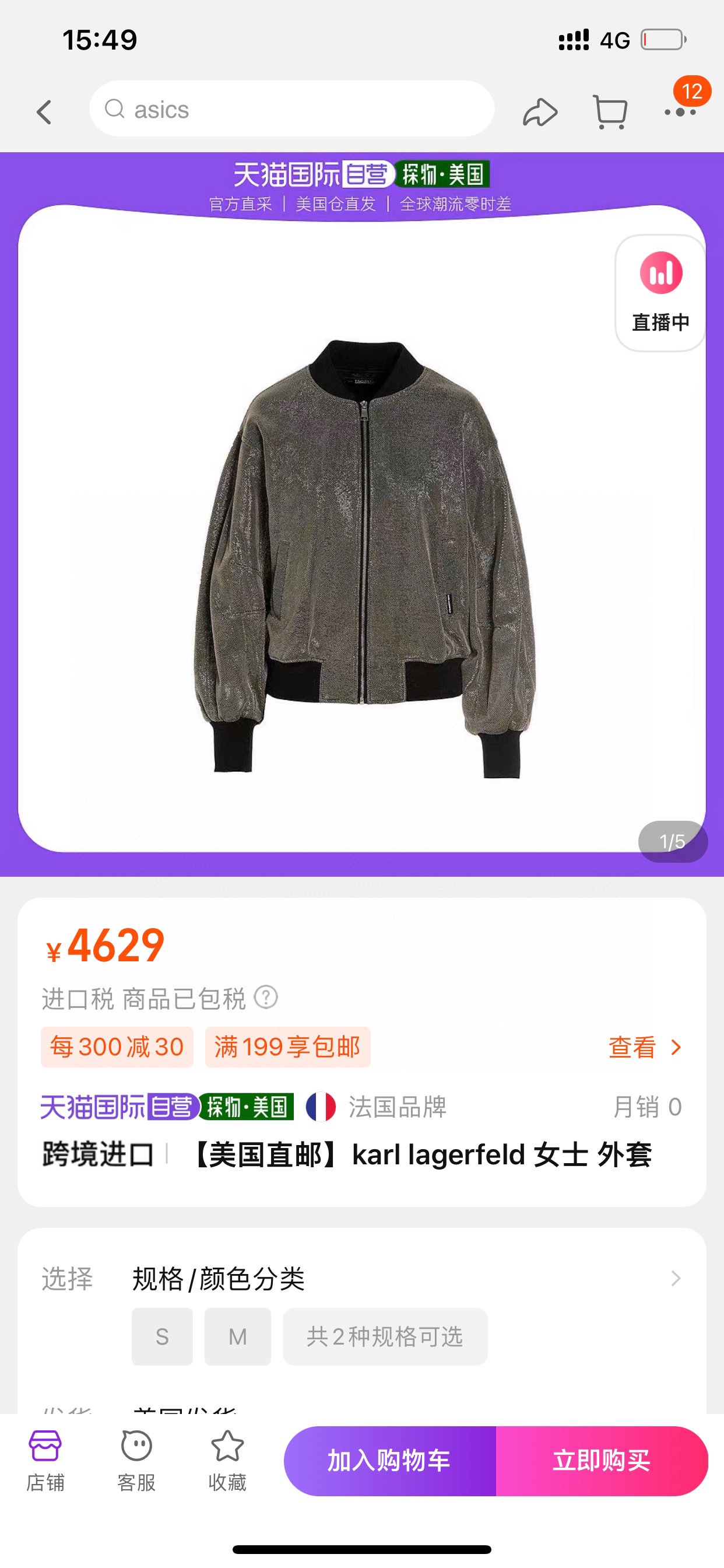Share this product

(540, 112)
